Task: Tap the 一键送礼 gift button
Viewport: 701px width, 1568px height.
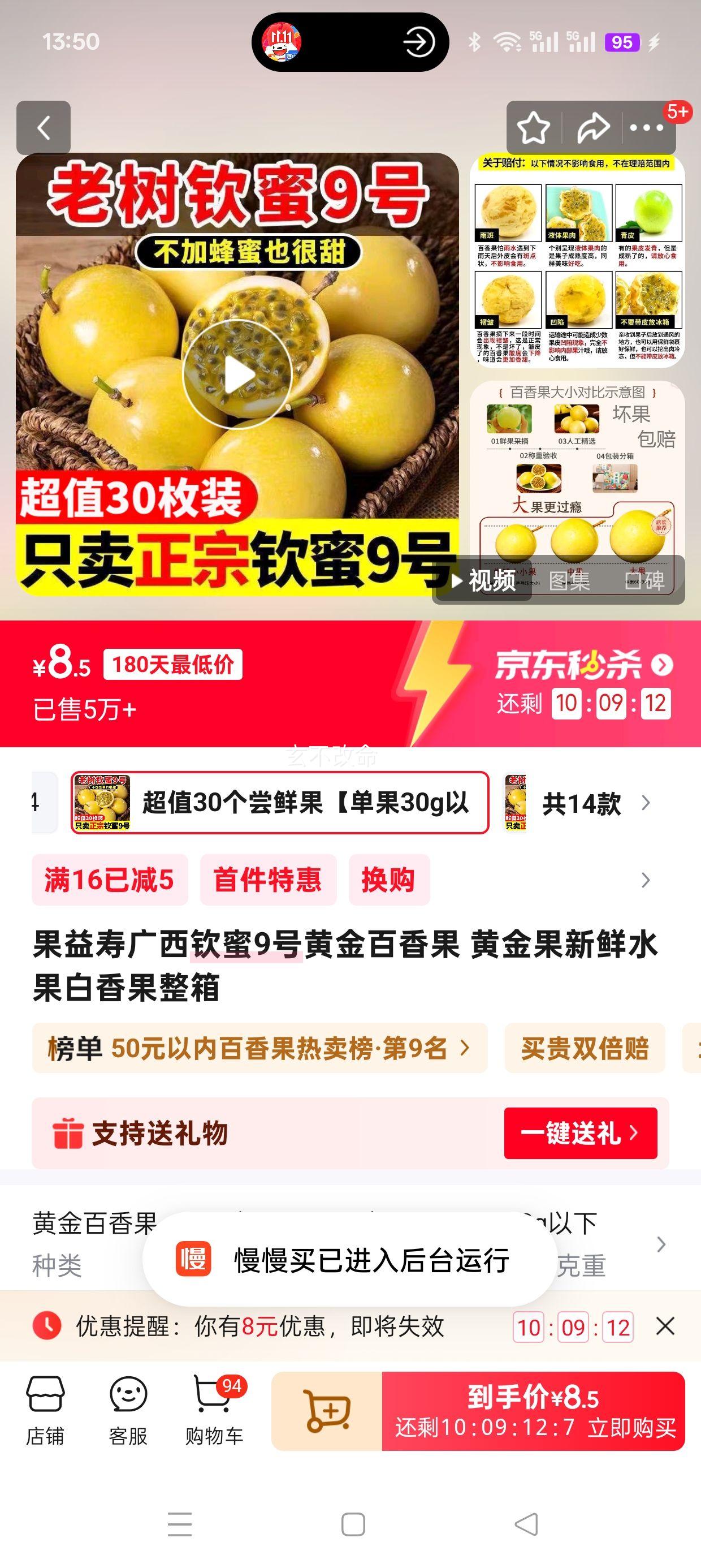Action: [x=580, y=1133]
